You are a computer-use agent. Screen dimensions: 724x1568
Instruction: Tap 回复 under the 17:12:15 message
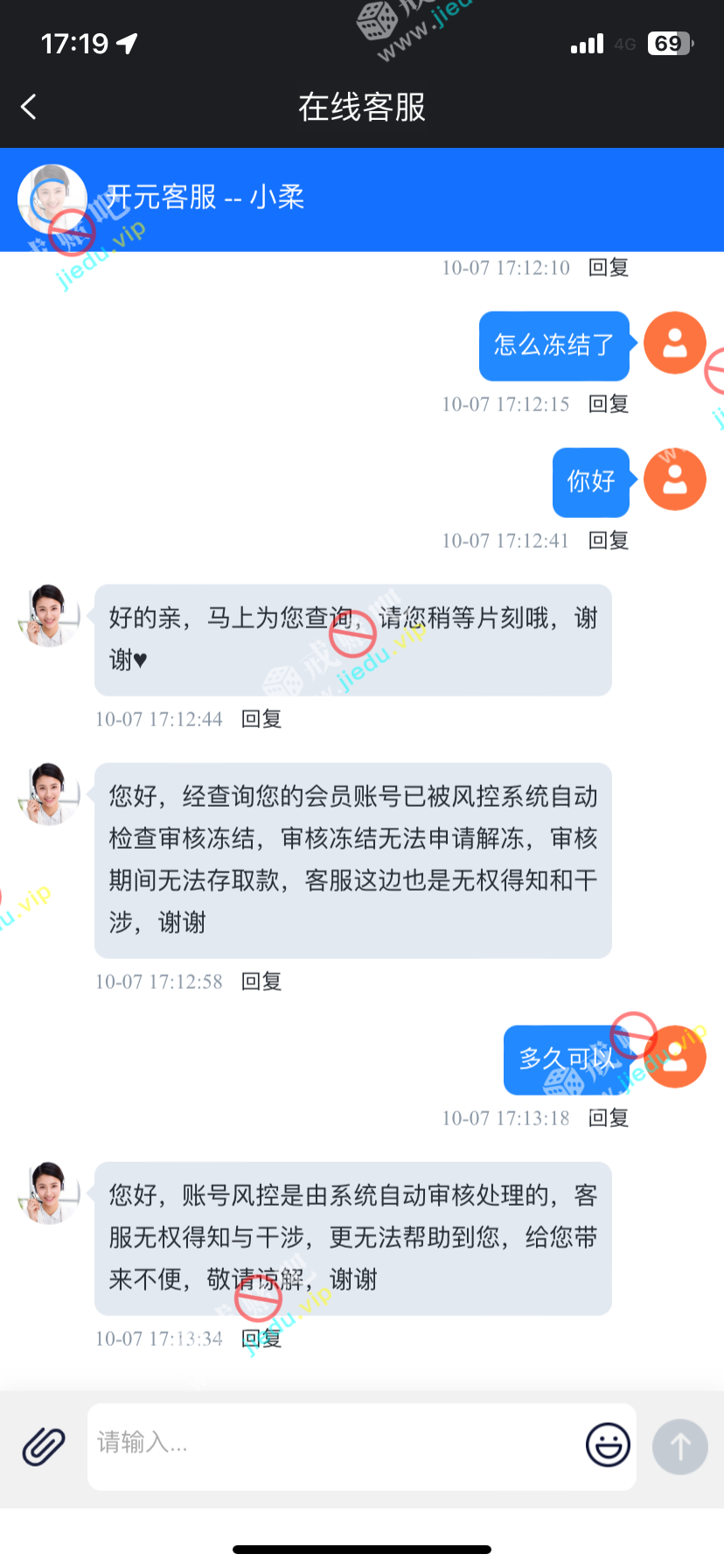(609, 404)
